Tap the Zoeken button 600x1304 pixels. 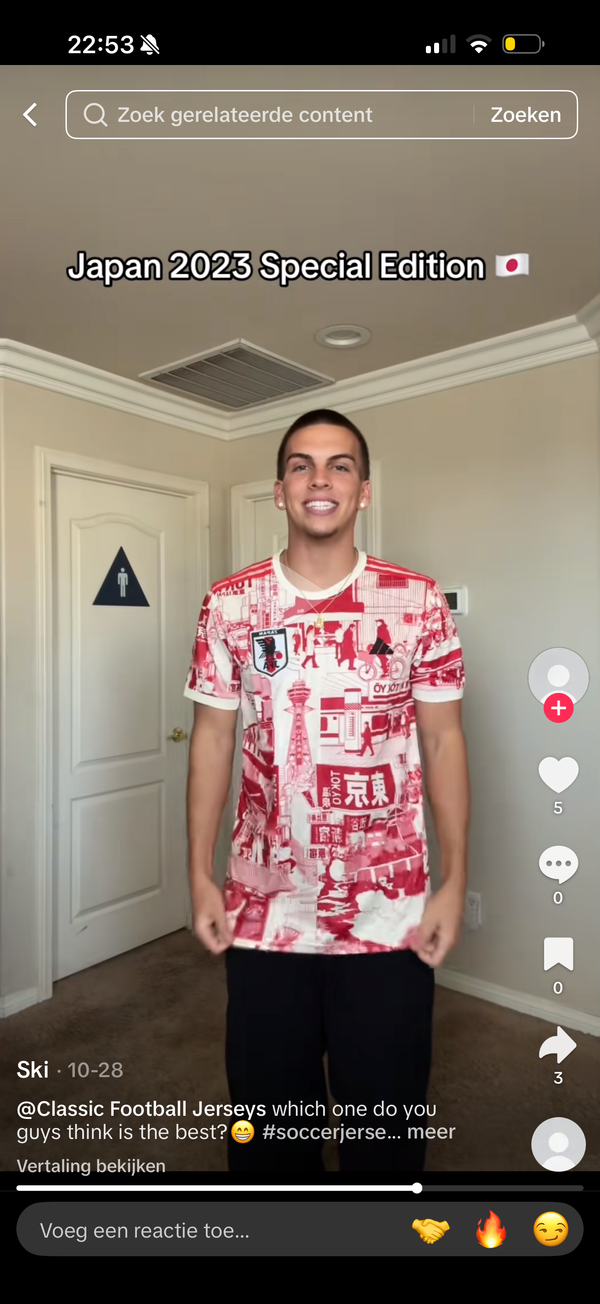[525, 115]
